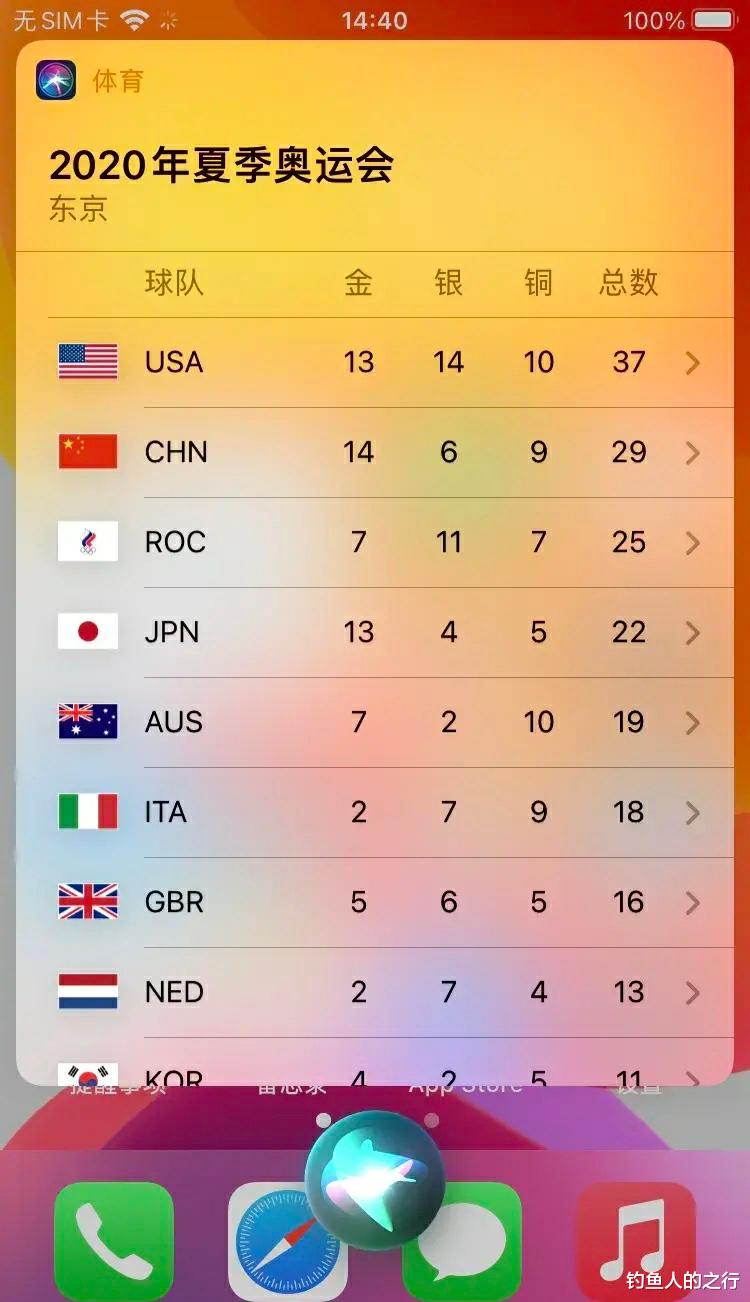Tap the 东京 subtitle text

click(x=77, y=210)
